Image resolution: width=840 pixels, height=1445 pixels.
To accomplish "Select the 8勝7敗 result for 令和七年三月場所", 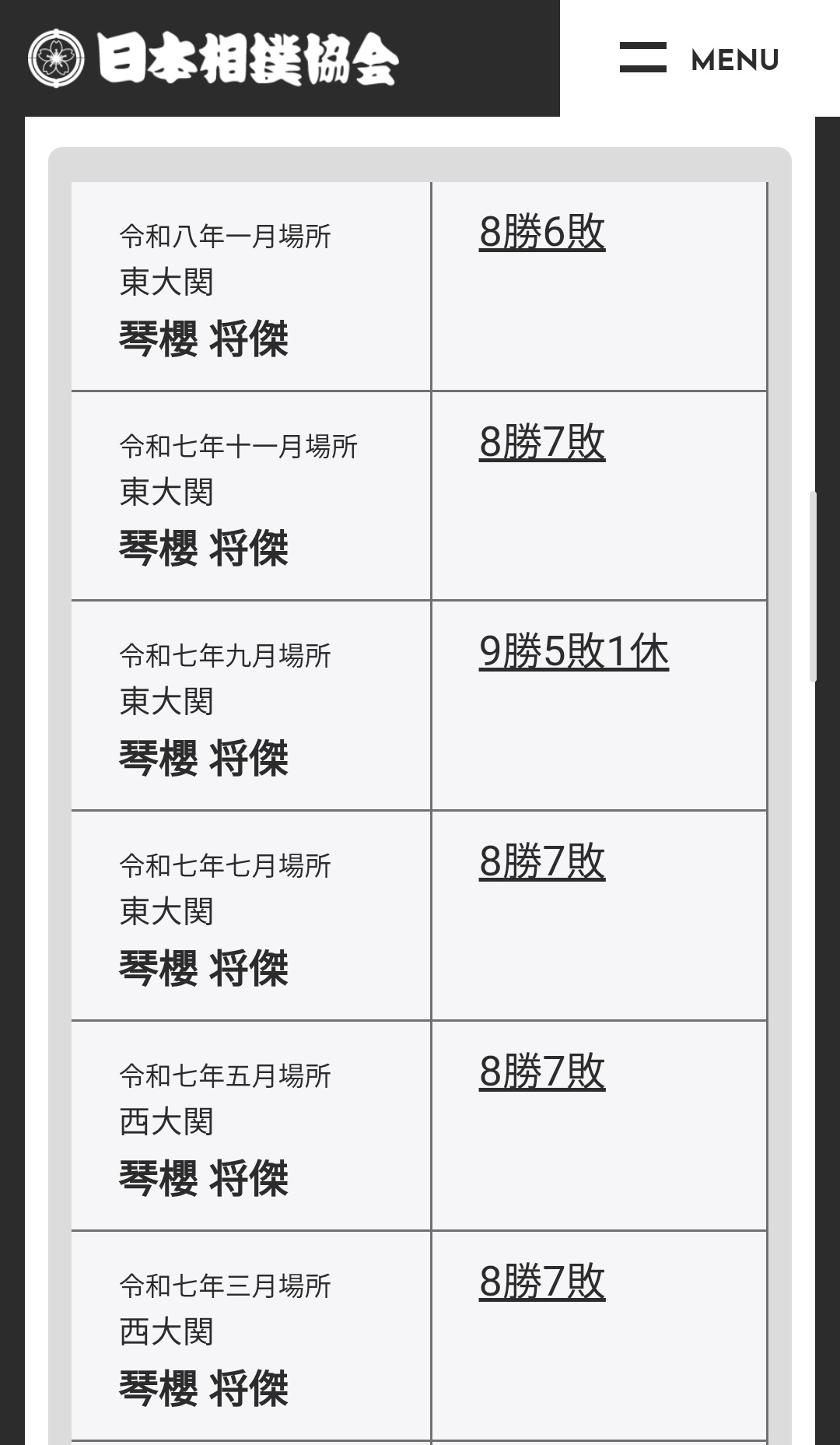I will click(542, 1282).
